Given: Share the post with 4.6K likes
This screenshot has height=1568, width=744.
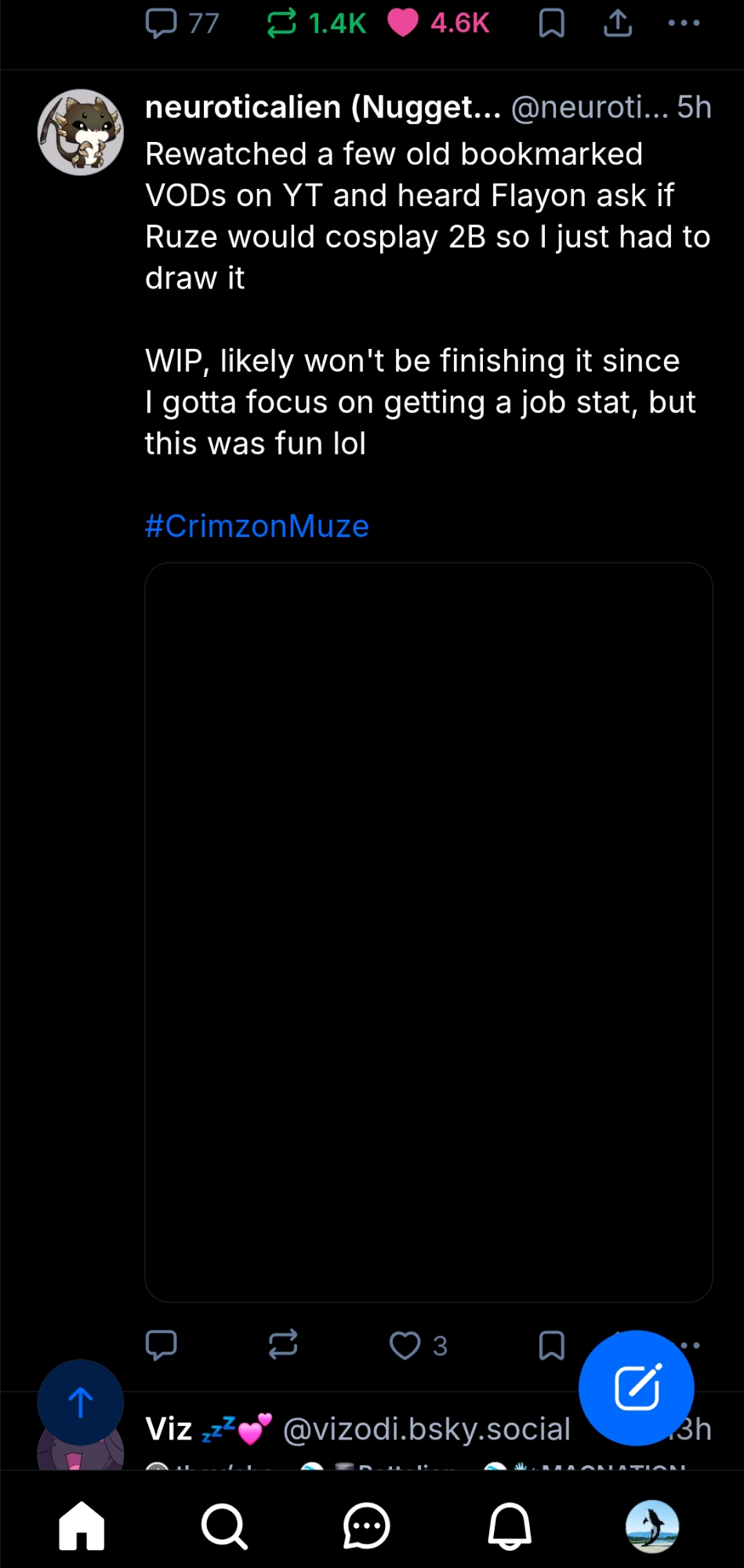Looking at the screenshot, I should pos(618,24).
